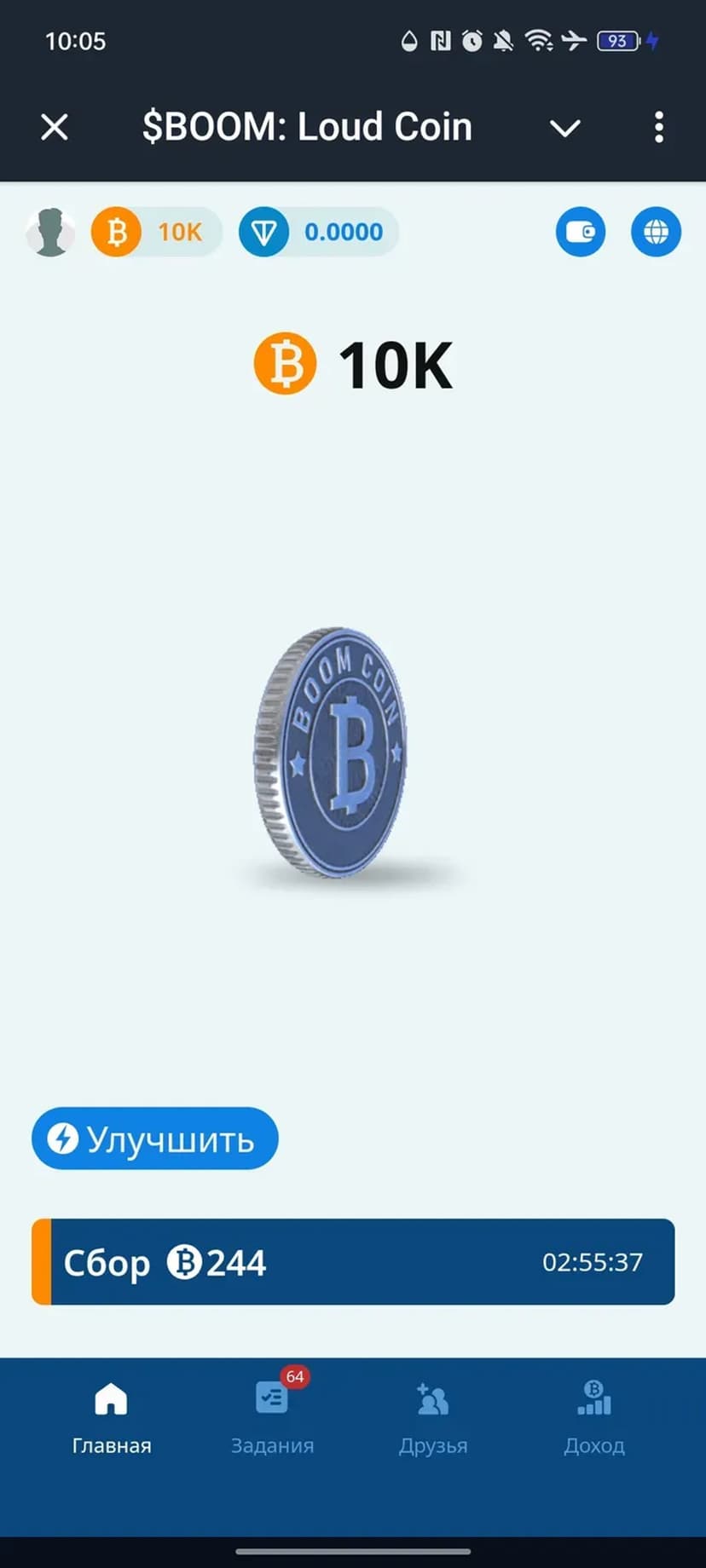Image resolution: width=706 pixels, height=1568 pixels.
Task: Close the $BOOM mini app
Action: (55, 128)
